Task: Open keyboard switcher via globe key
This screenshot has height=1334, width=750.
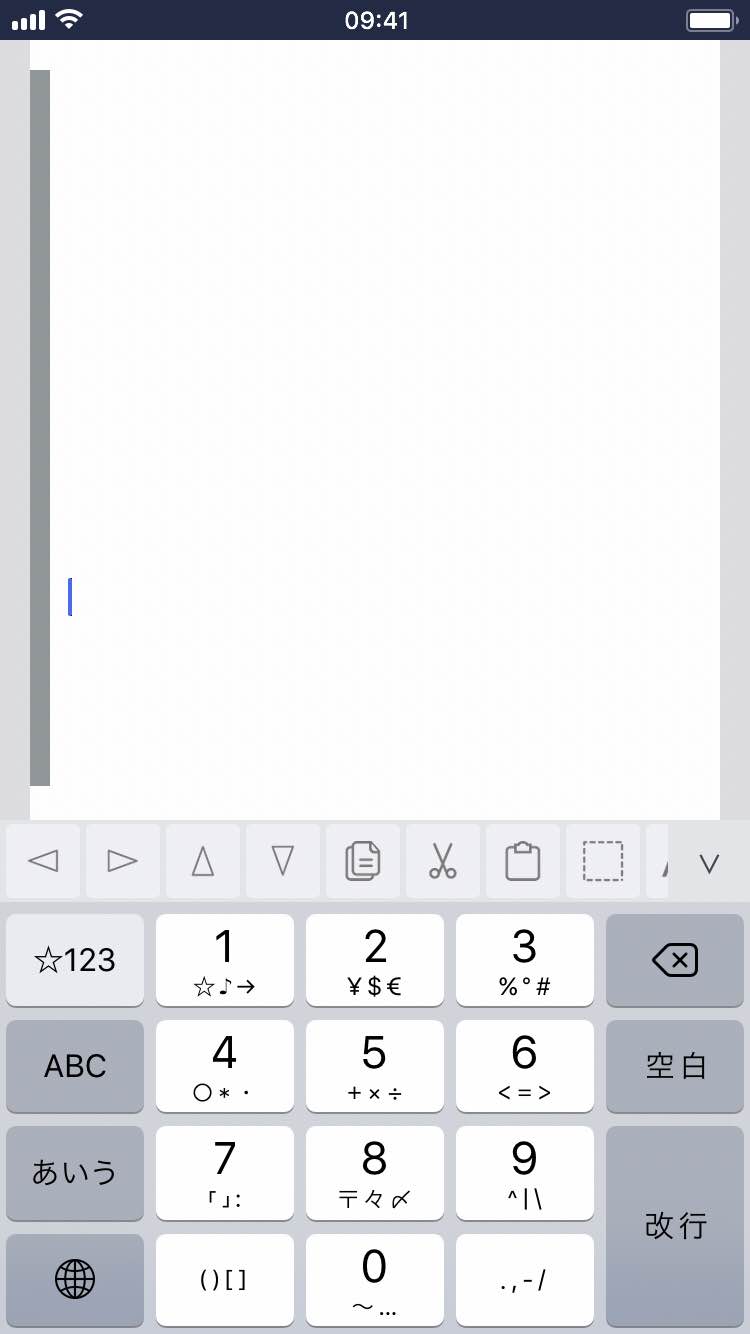Action: click(x=75, y=1278)
